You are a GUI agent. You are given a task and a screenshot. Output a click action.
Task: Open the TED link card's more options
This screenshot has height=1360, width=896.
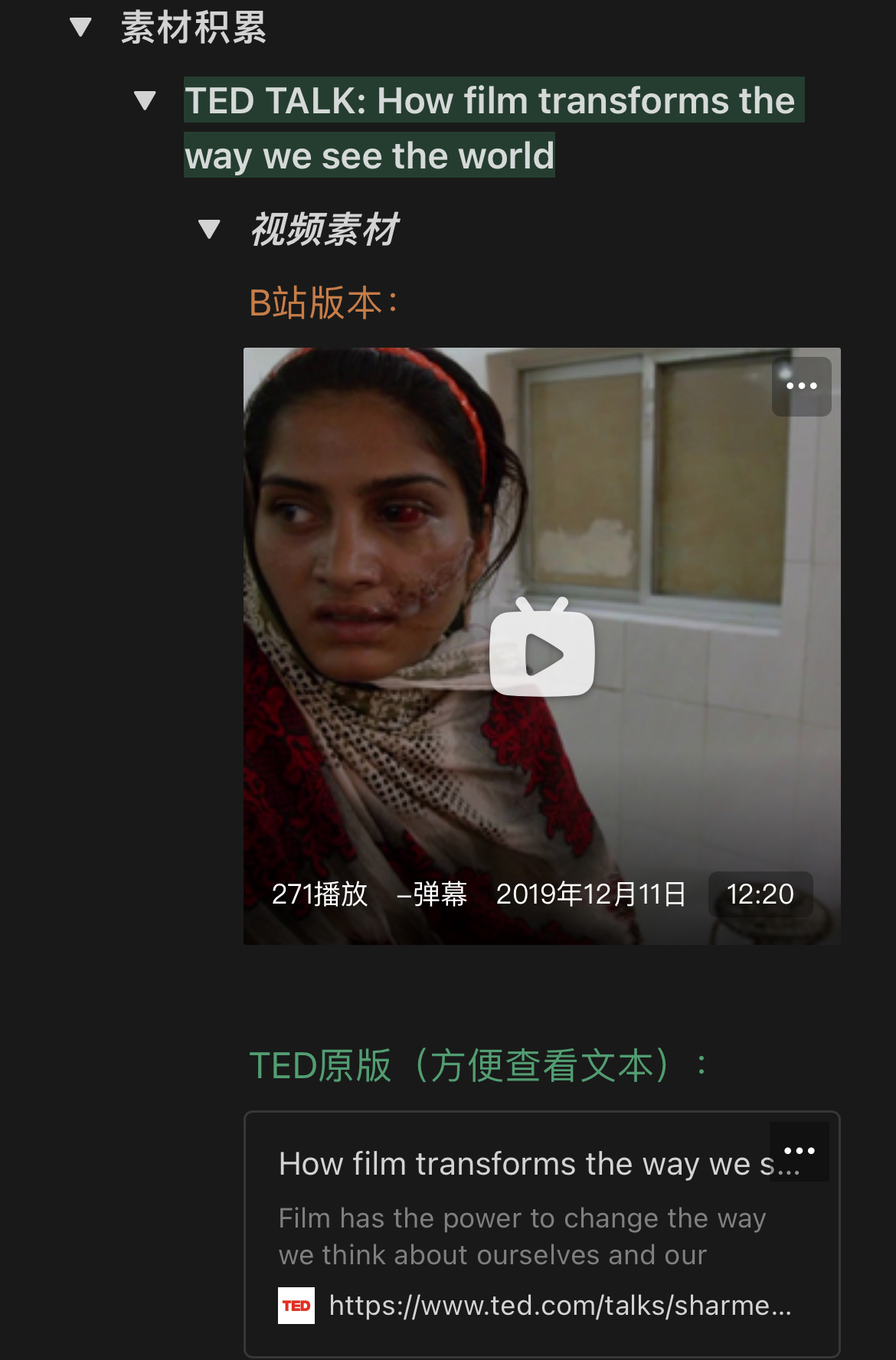tap(799, 1151)
